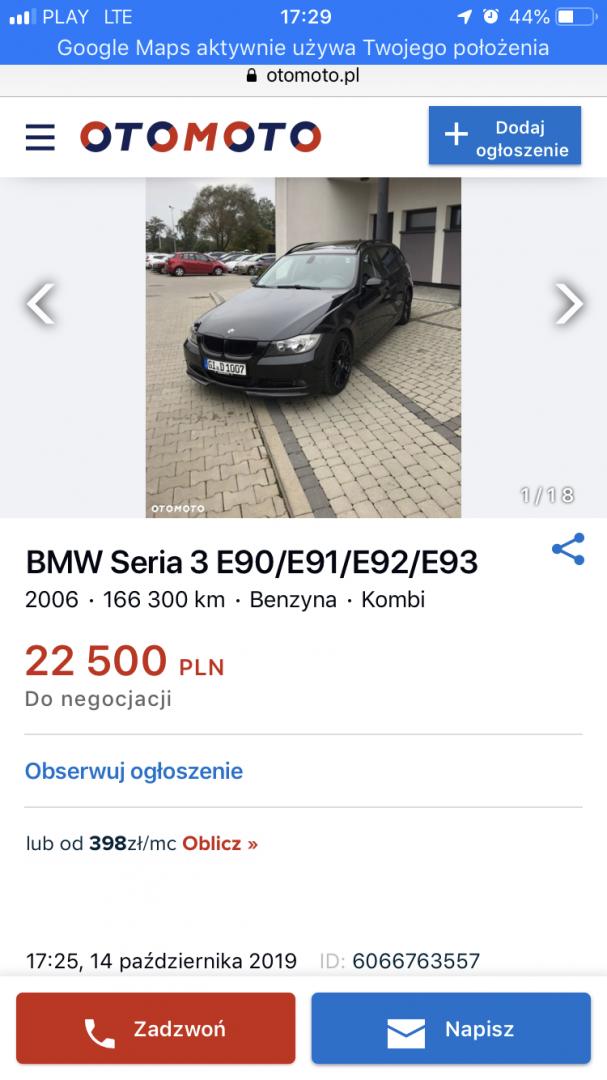
Task: Open the OTOMOTO homepage logo
Action: coord(200,136)
